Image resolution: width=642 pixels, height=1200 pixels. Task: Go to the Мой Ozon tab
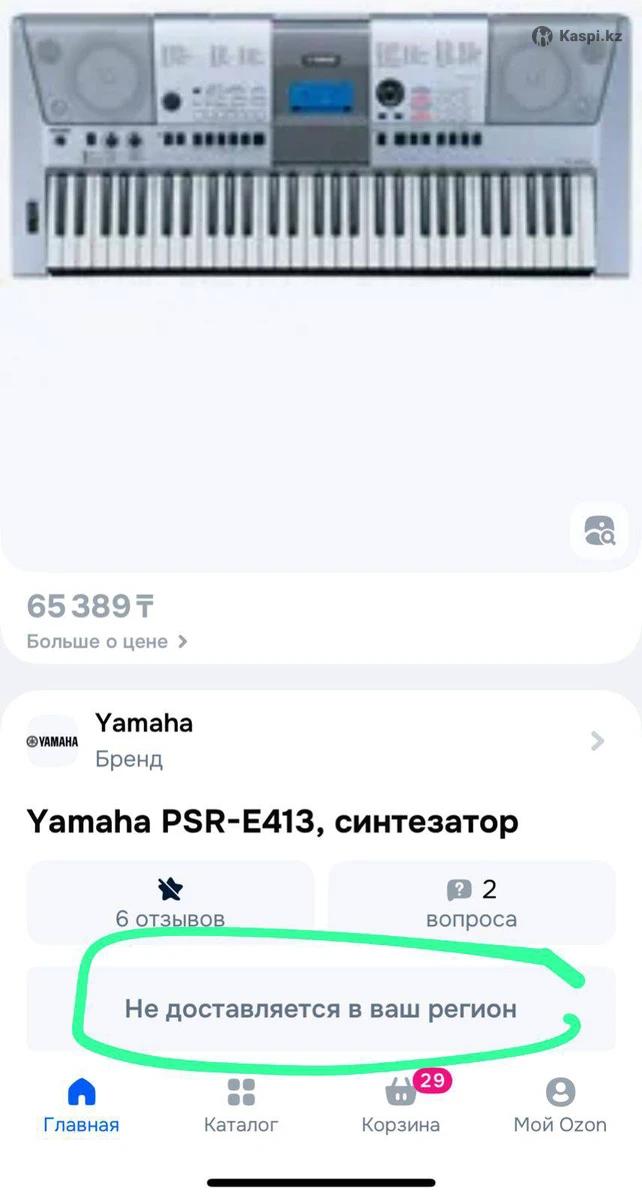click(x=560, y=1105)
